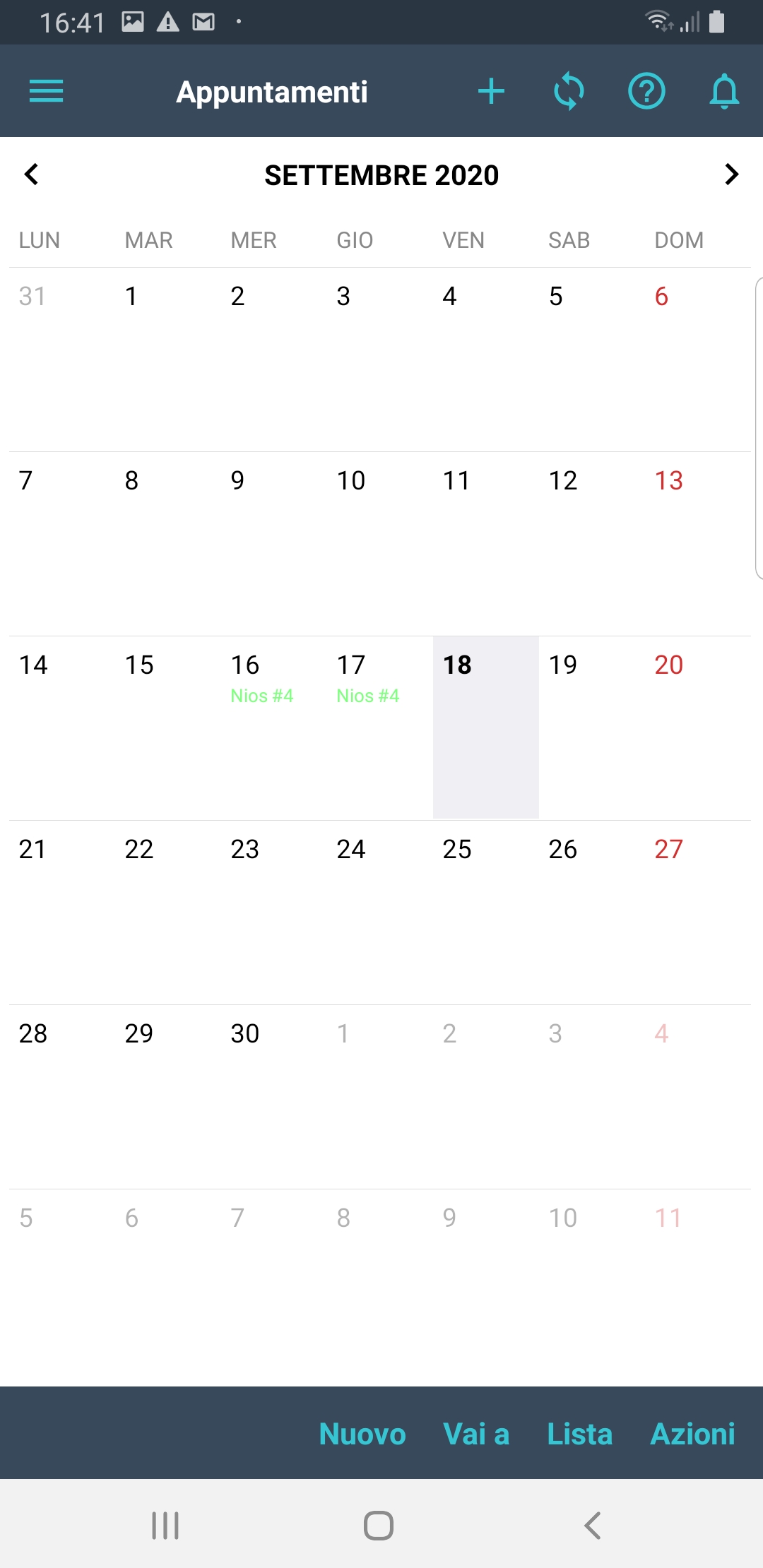Image resolution: width=763 pixels, height=1568 pixels.
Task: Open the hamburger drawer menu
Action: click(47, 91)
